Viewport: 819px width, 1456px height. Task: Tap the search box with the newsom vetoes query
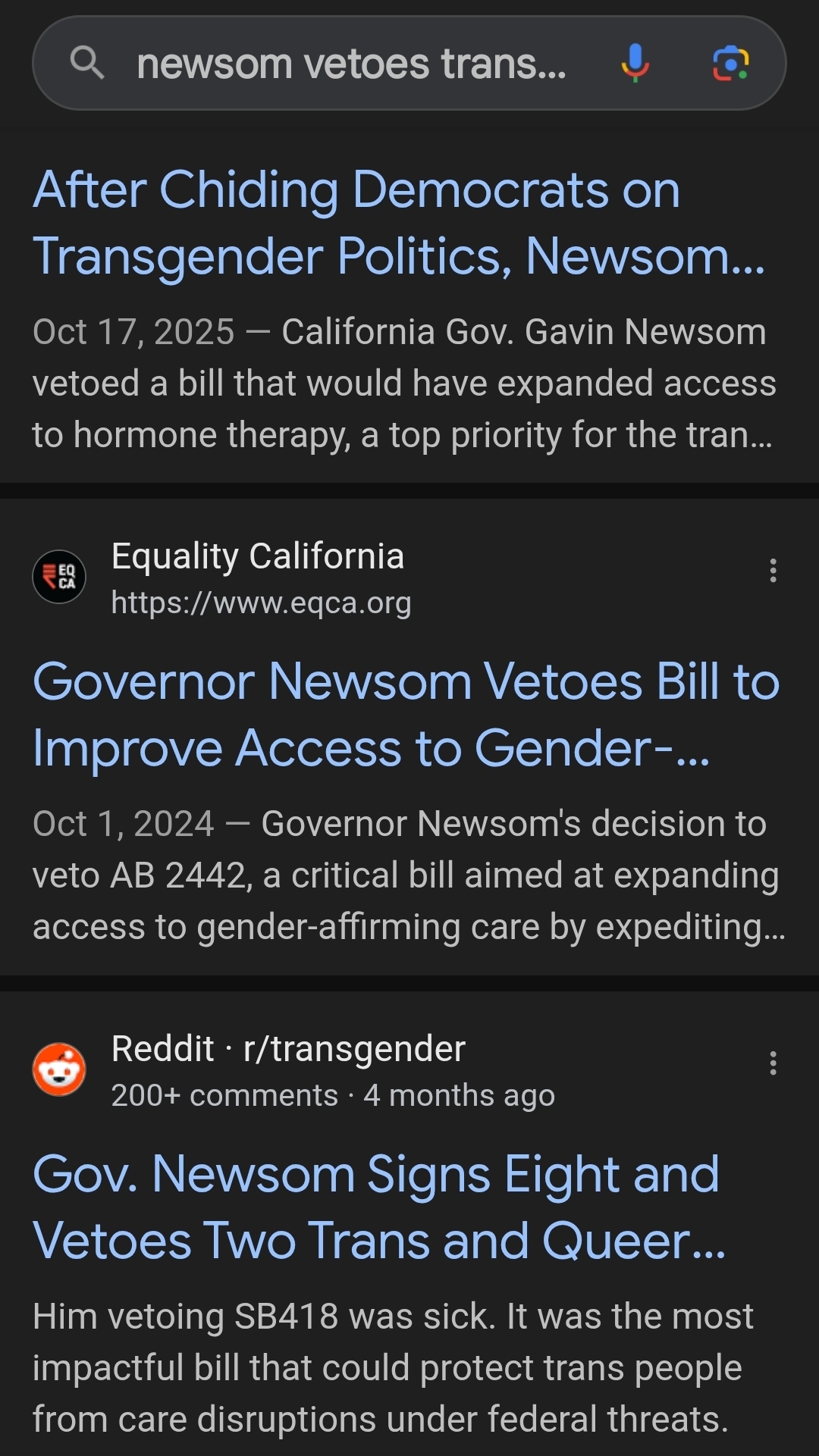point(350,64)
